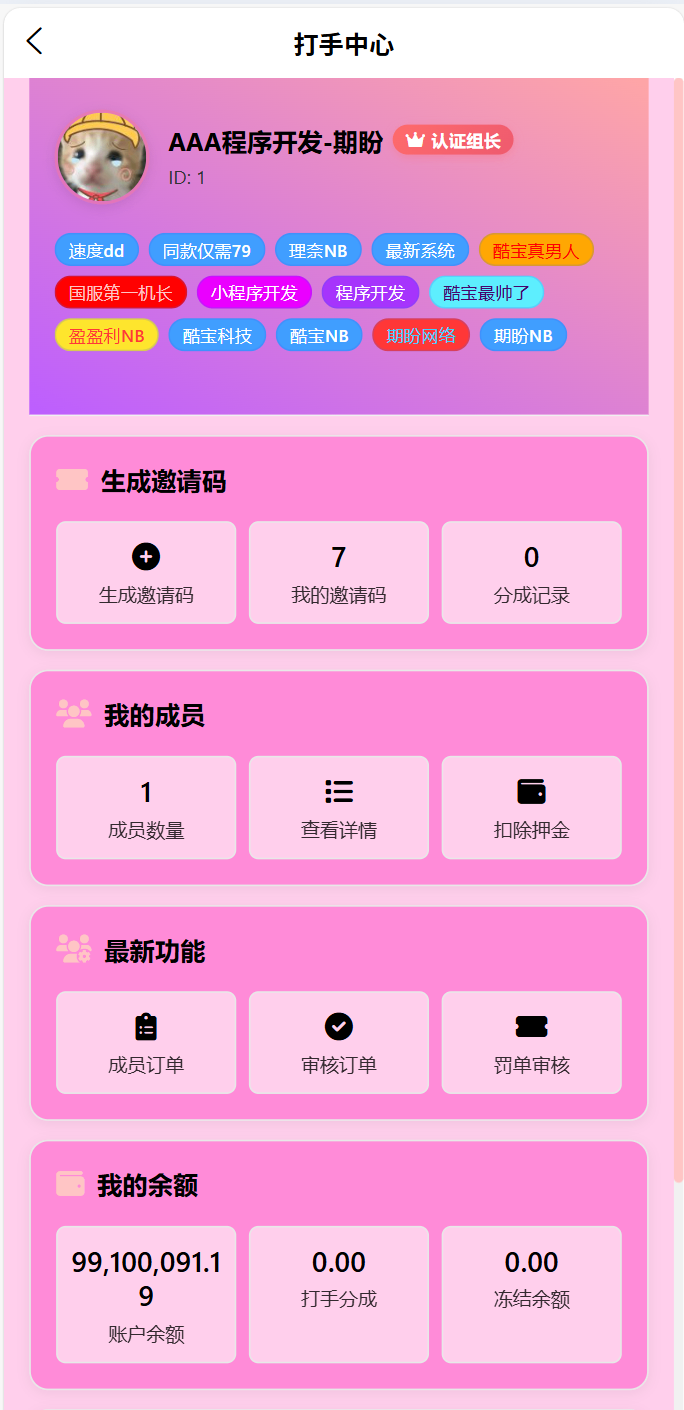Open 罚单审核 tile
684x1410 pixels.
531,1042
